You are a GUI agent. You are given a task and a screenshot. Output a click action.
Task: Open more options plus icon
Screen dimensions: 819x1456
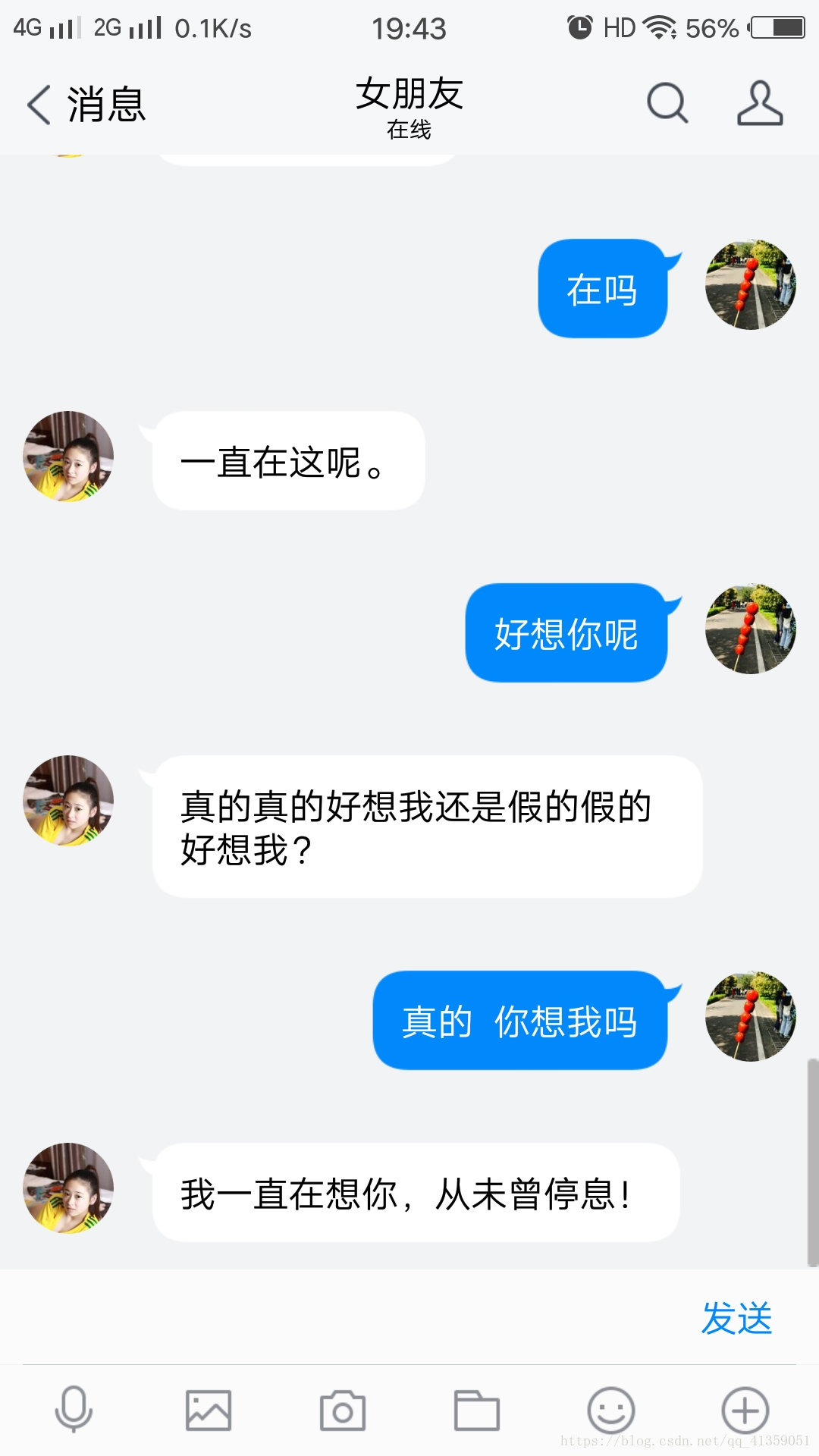click(745, 1410)
